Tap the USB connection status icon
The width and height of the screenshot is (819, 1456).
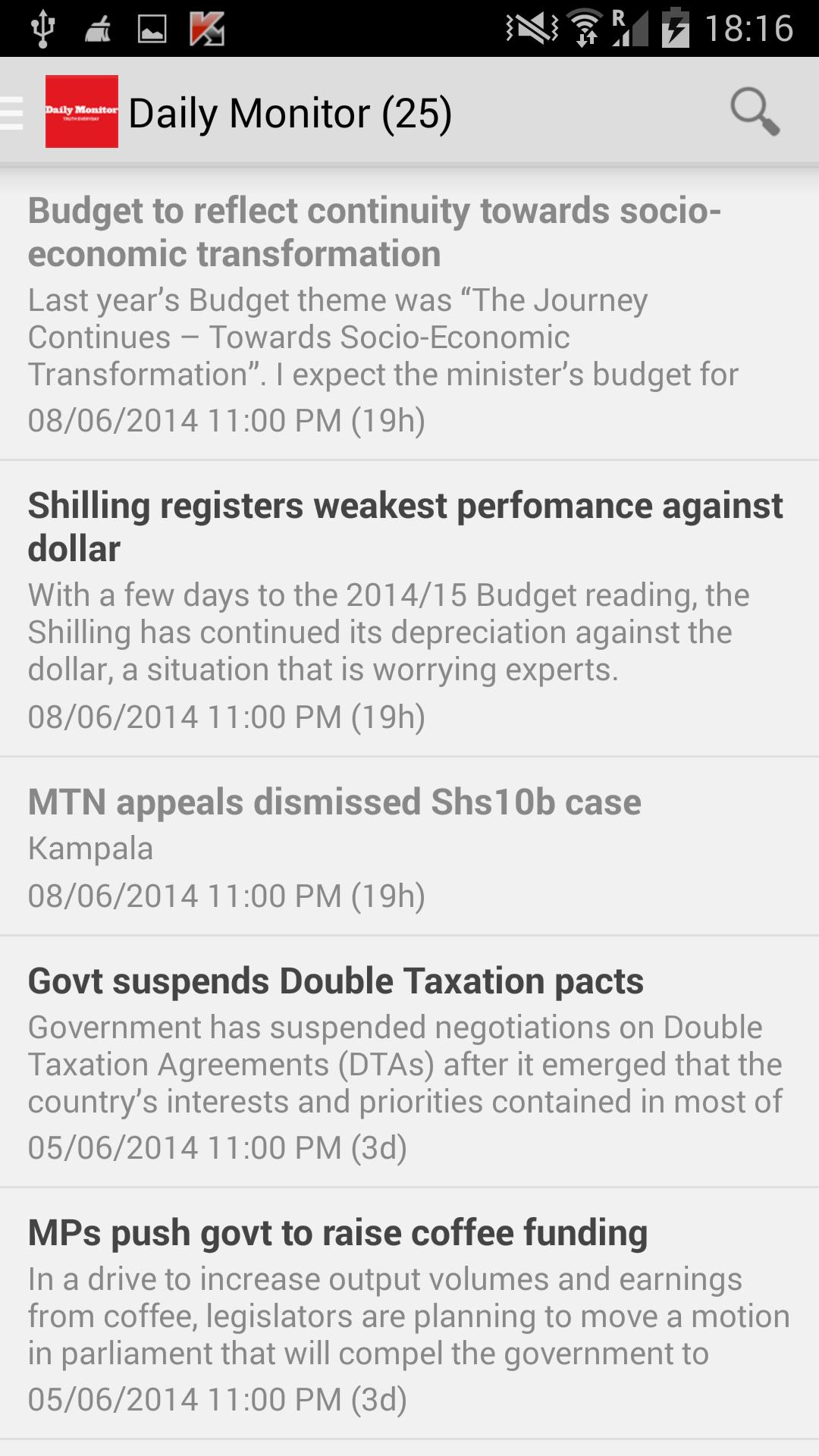tap(43, 25)
